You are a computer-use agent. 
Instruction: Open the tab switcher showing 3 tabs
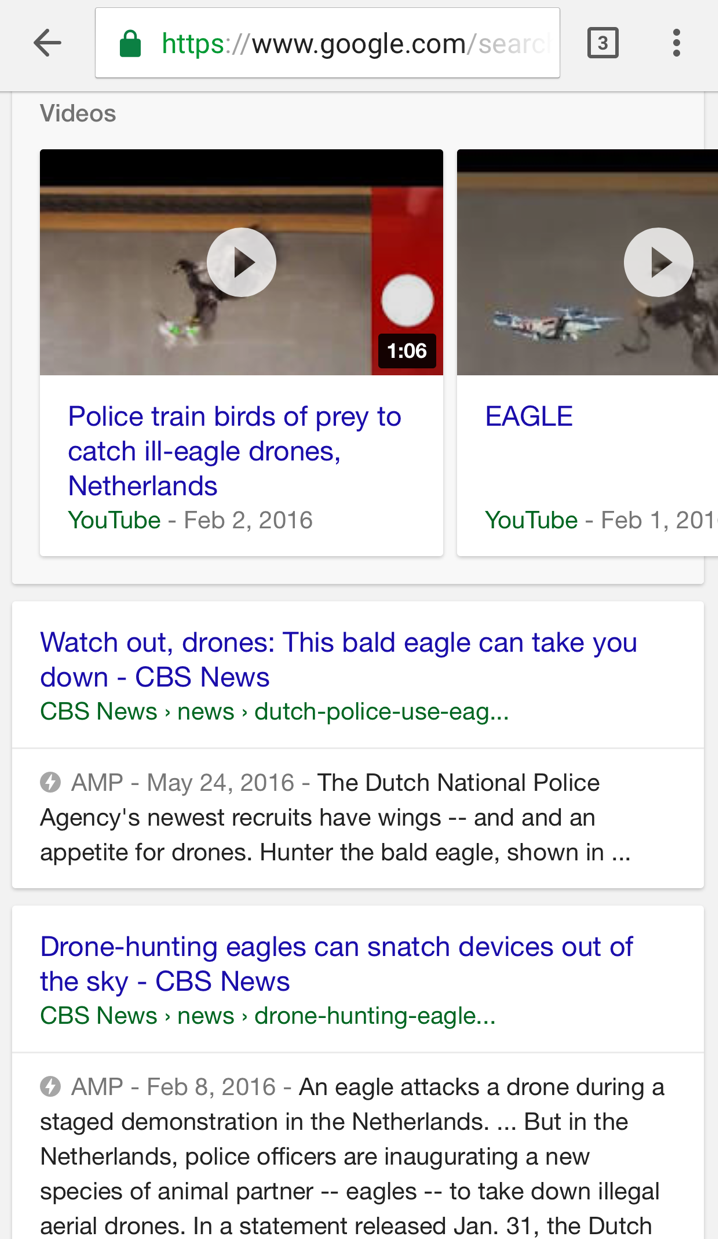pyautogui.click(x=602, y=43)
